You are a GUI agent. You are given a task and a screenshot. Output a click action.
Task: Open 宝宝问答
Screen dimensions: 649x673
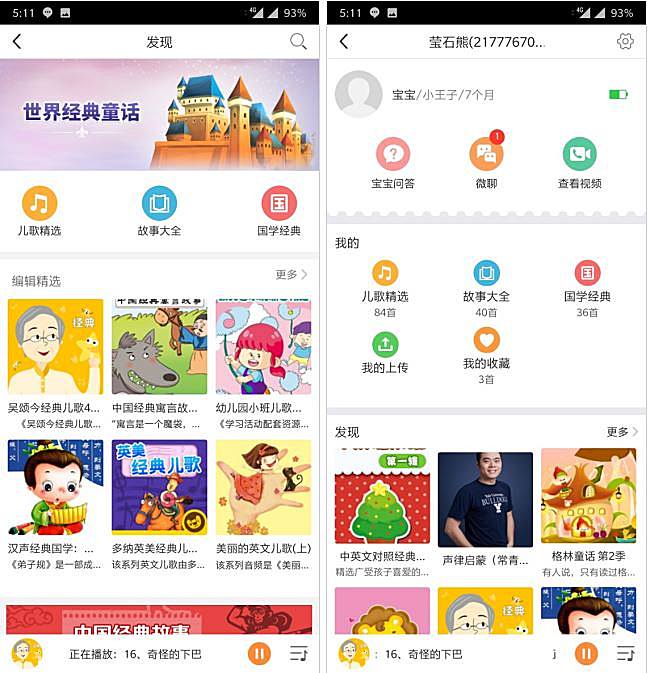coord(393,163)
